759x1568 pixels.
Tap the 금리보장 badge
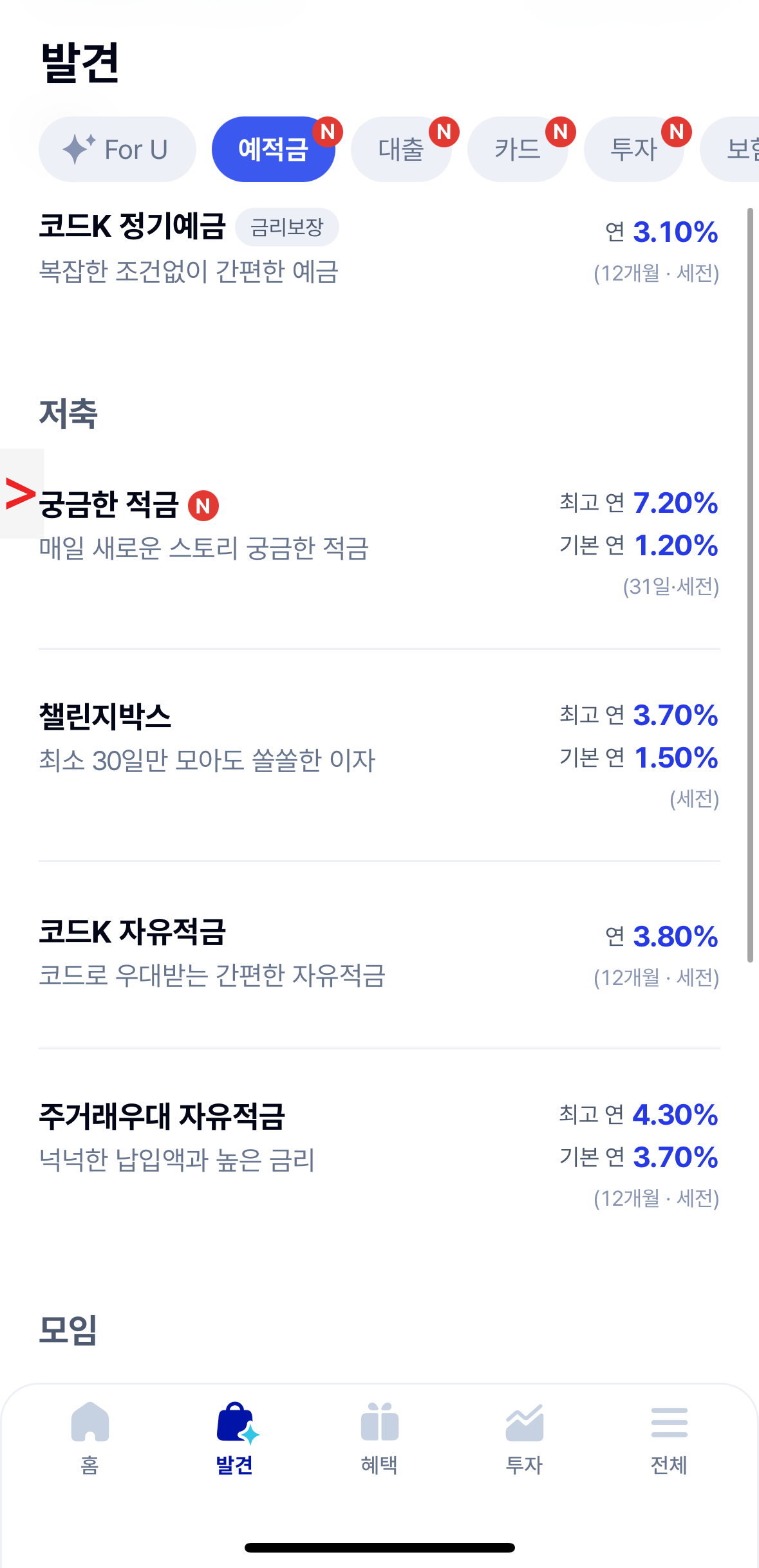287,227
